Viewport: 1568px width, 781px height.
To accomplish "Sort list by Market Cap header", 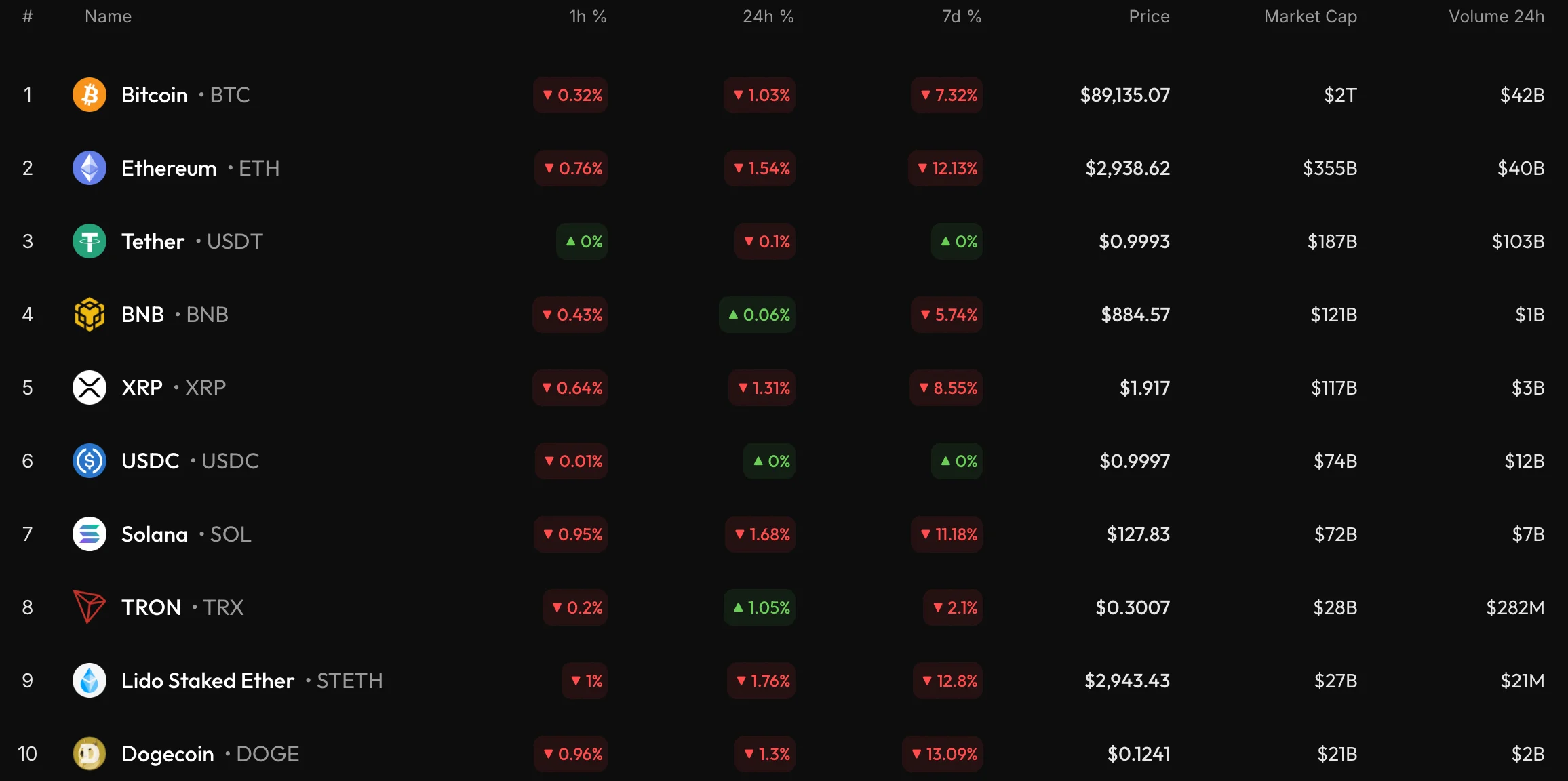I will 1310,16.
